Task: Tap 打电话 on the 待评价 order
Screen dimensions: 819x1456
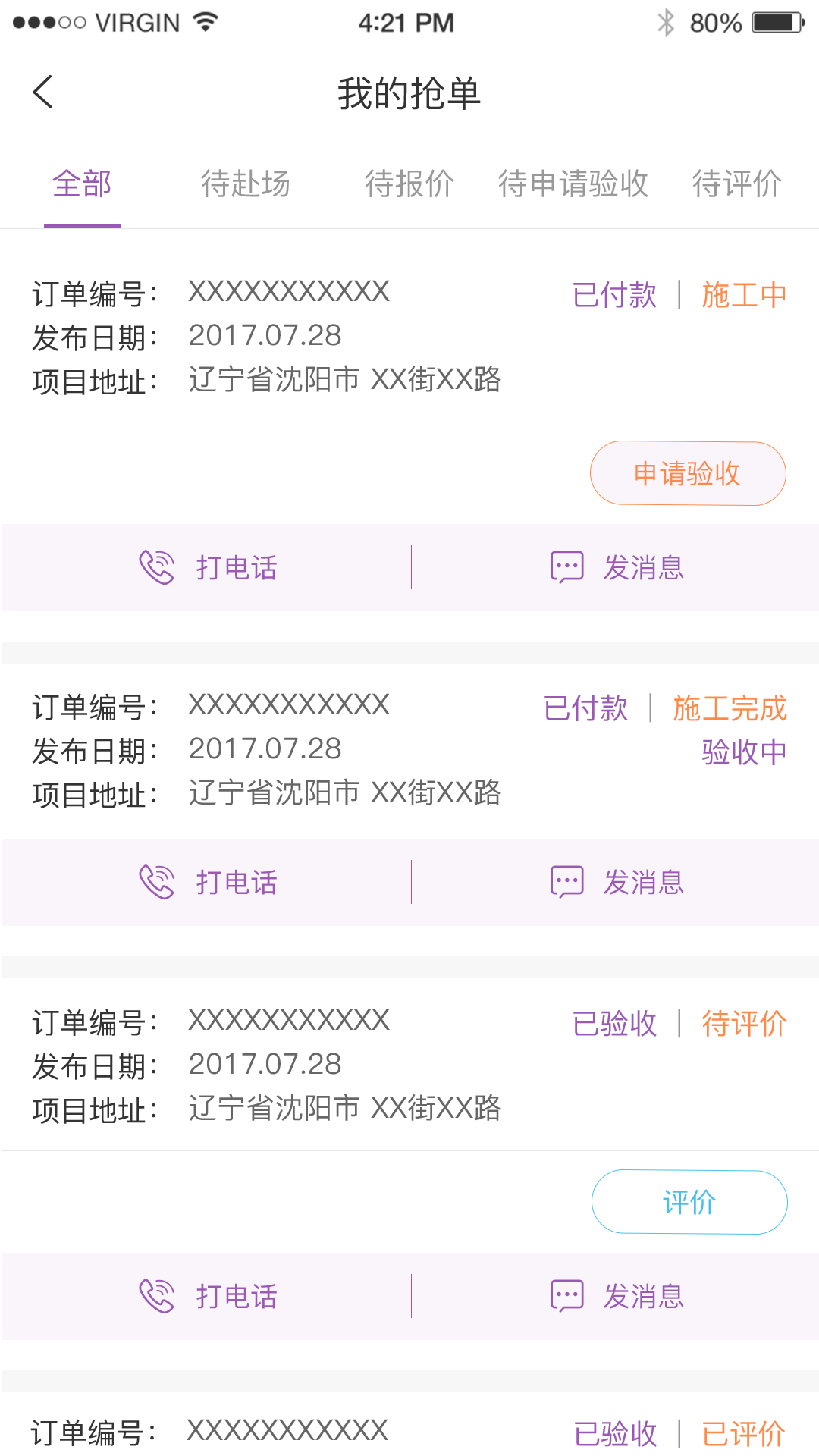Action: point(207,1296)
